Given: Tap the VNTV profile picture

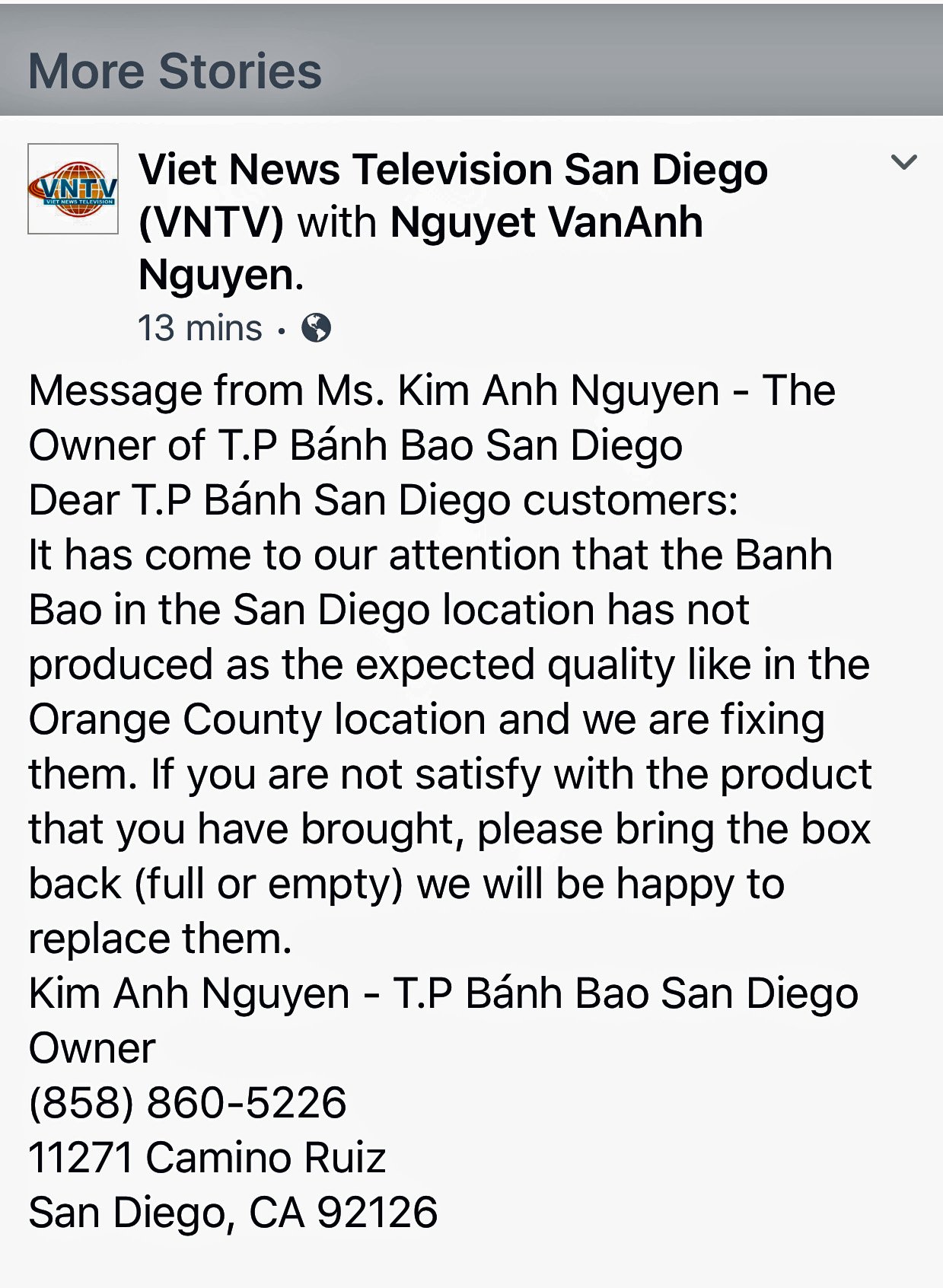Looking at the screenshot, I should [x=73, y=189].
